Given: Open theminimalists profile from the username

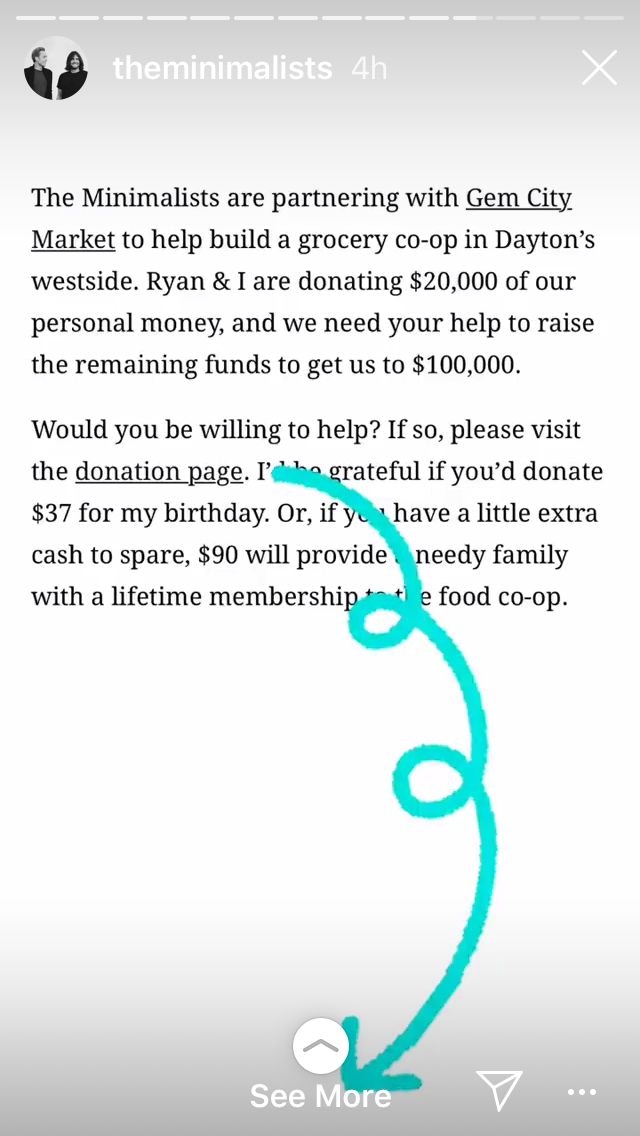Looking at the screenshot, I should [222, 68].
